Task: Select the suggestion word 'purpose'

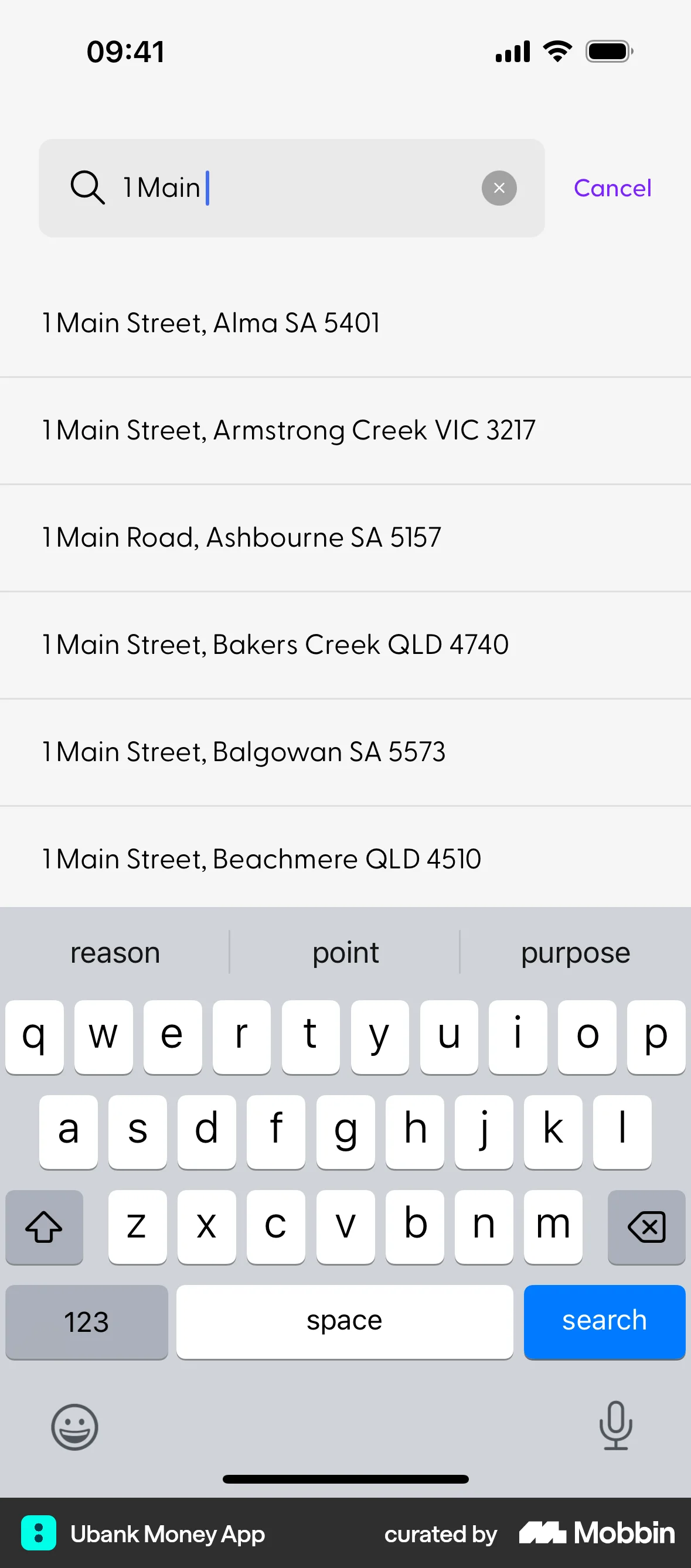Action: tap(575, 952)
